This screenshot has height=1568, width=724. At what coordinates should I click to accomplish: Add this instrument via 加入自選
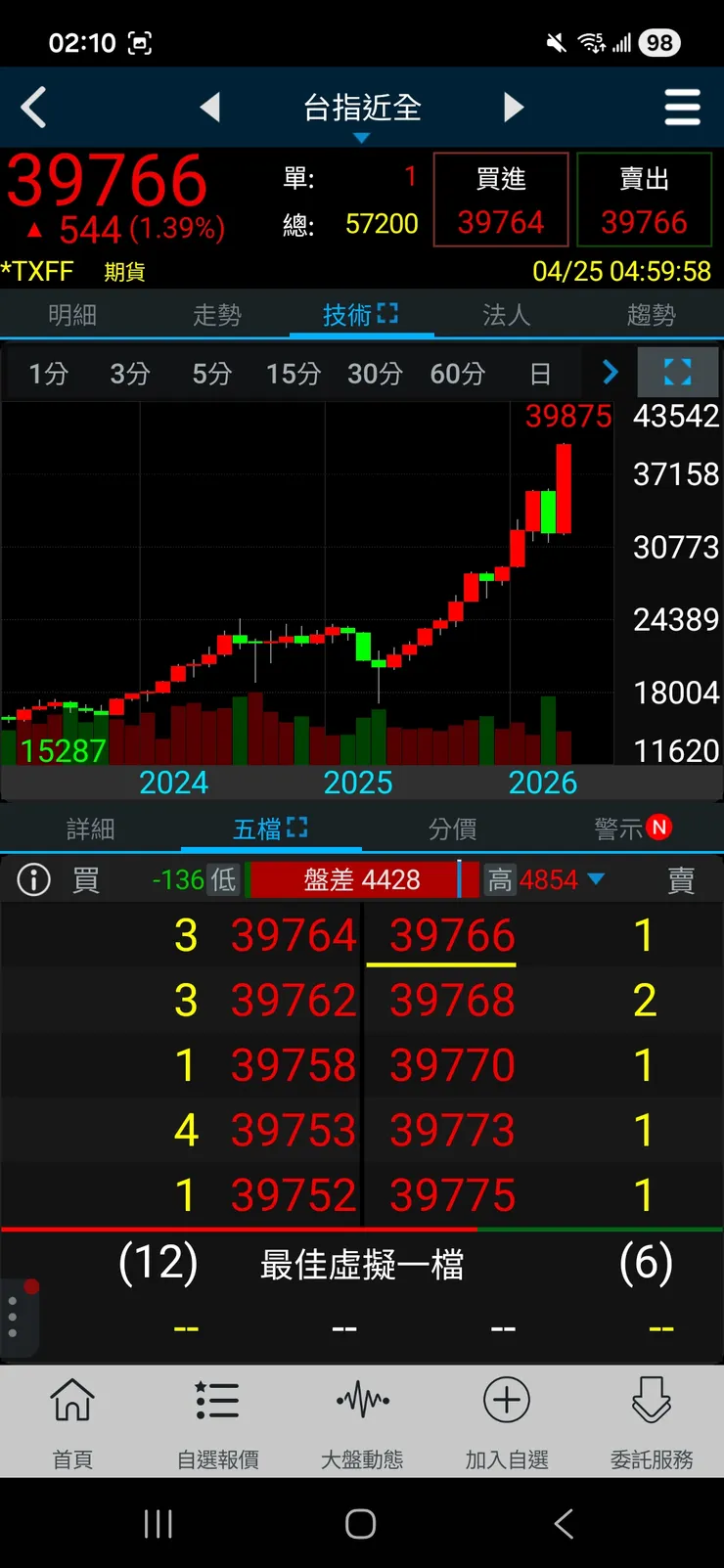(507, 1422)
